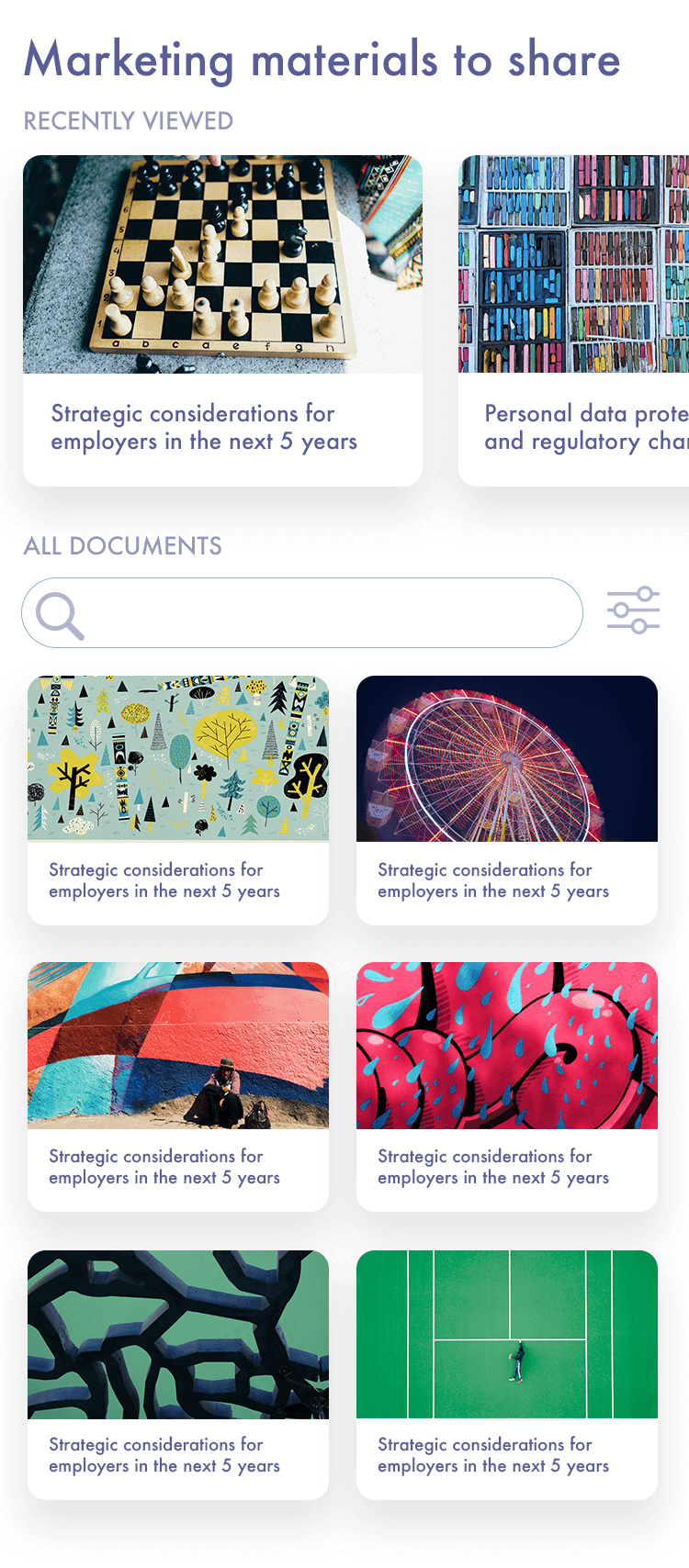Open the filter settings icon
This screenshot has height=1568, width=689.
633,610
